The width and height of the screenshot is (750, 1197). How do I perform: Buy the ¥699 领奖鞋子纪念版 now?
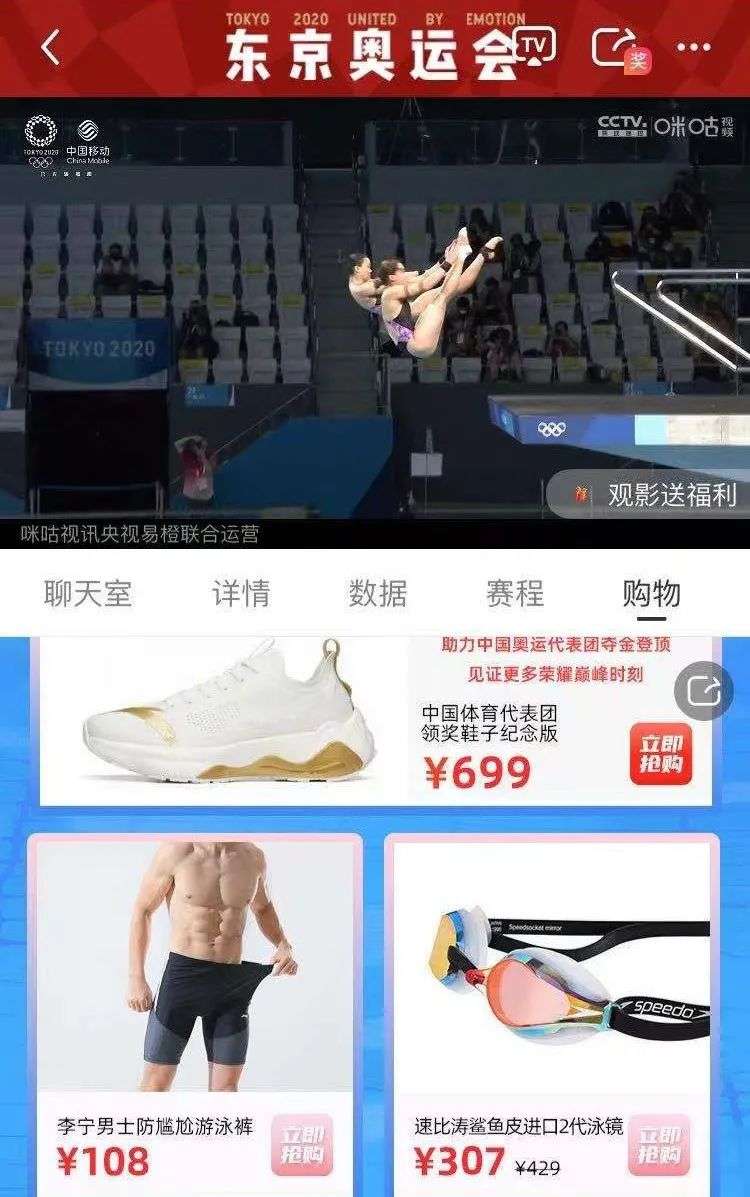pyautogui.click(x=661, y=754)
